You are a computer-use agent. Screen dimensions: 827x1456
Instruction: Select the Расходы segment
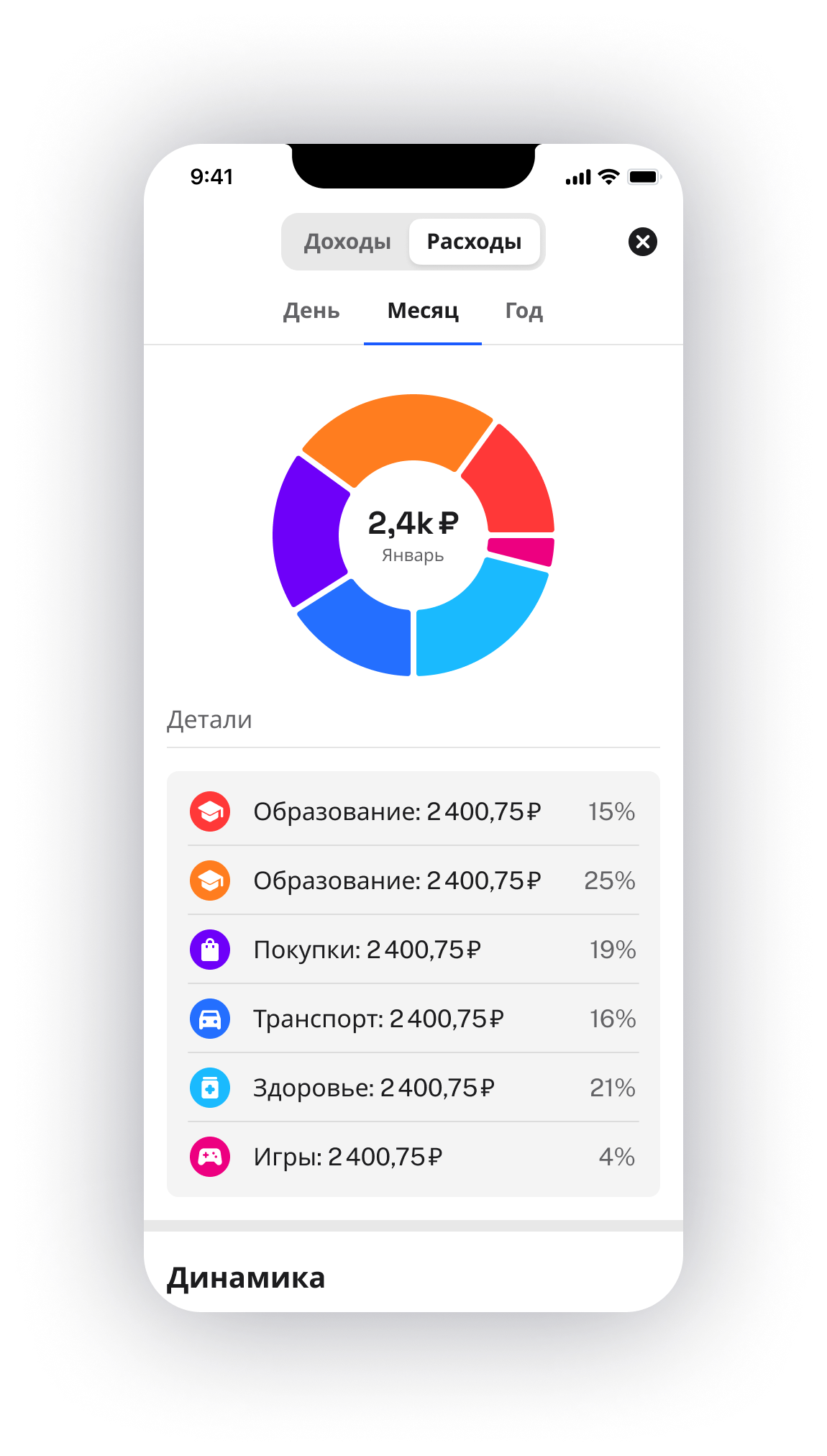(474, 242)
